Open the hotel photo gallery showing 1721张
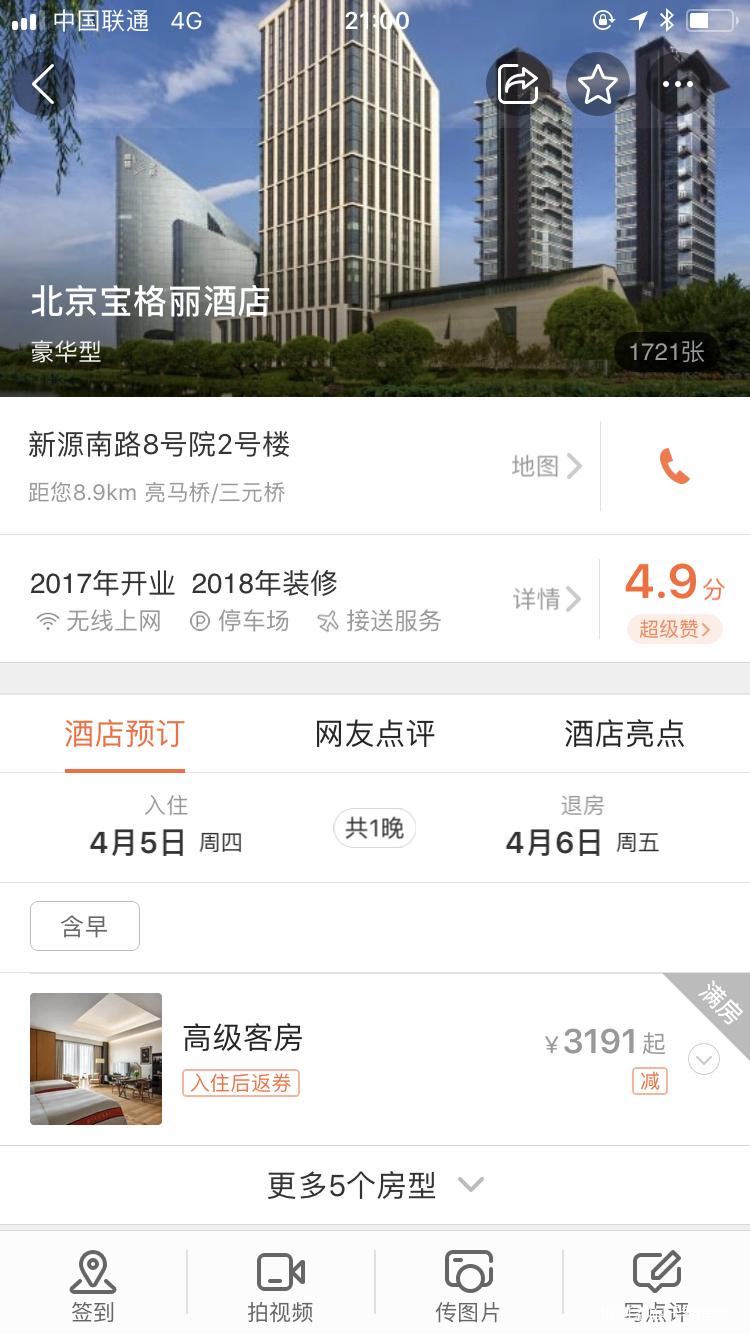750x1334 pixels. (665, 352)
